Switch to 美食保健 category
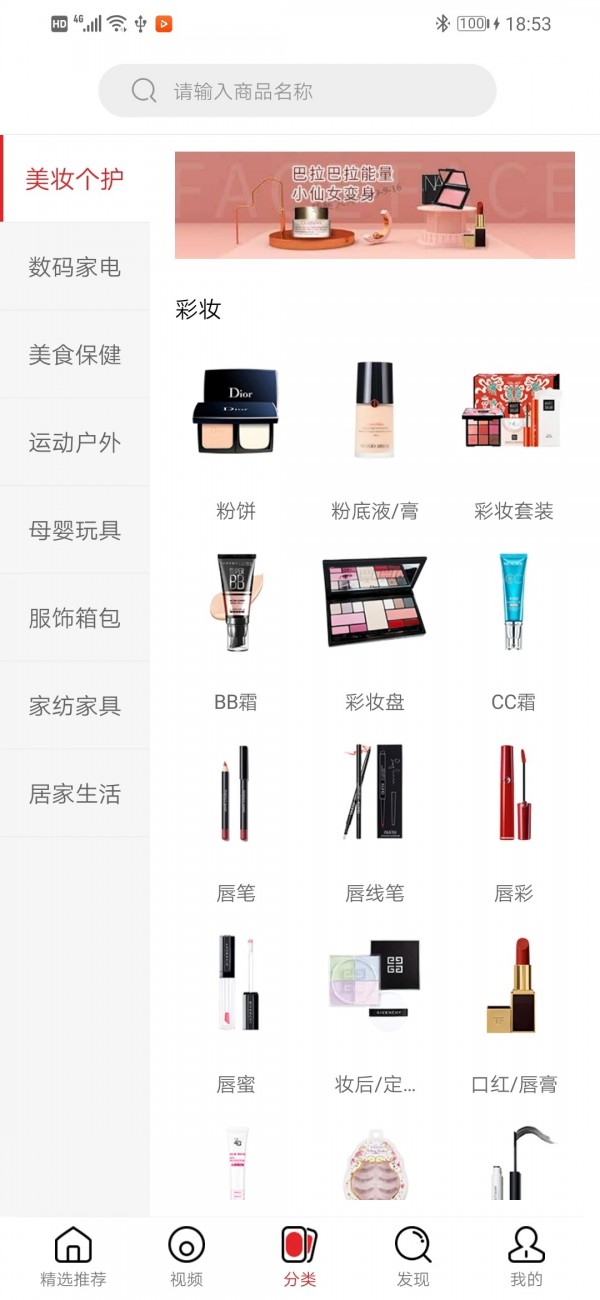Viewport: 600px width, 1300px height. coord(75,355)
